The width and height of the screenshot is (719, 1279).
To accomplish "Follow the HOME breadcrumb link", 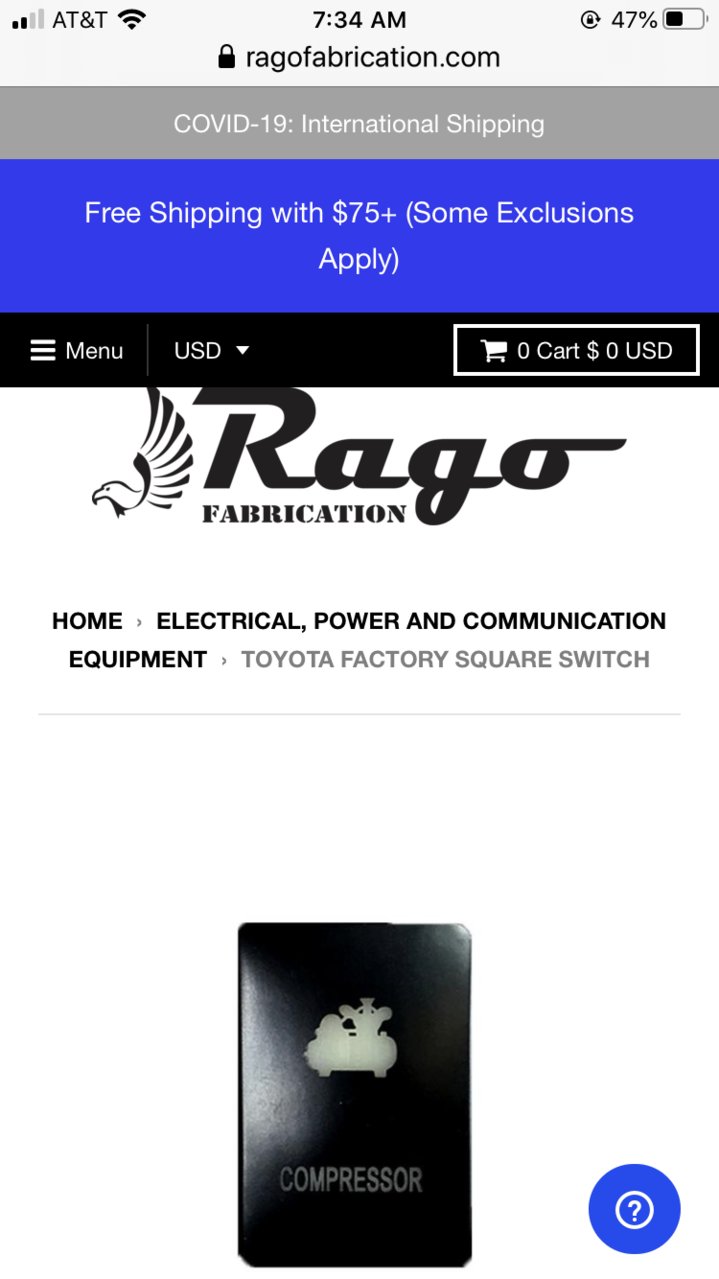I will [x=87, y=621].
